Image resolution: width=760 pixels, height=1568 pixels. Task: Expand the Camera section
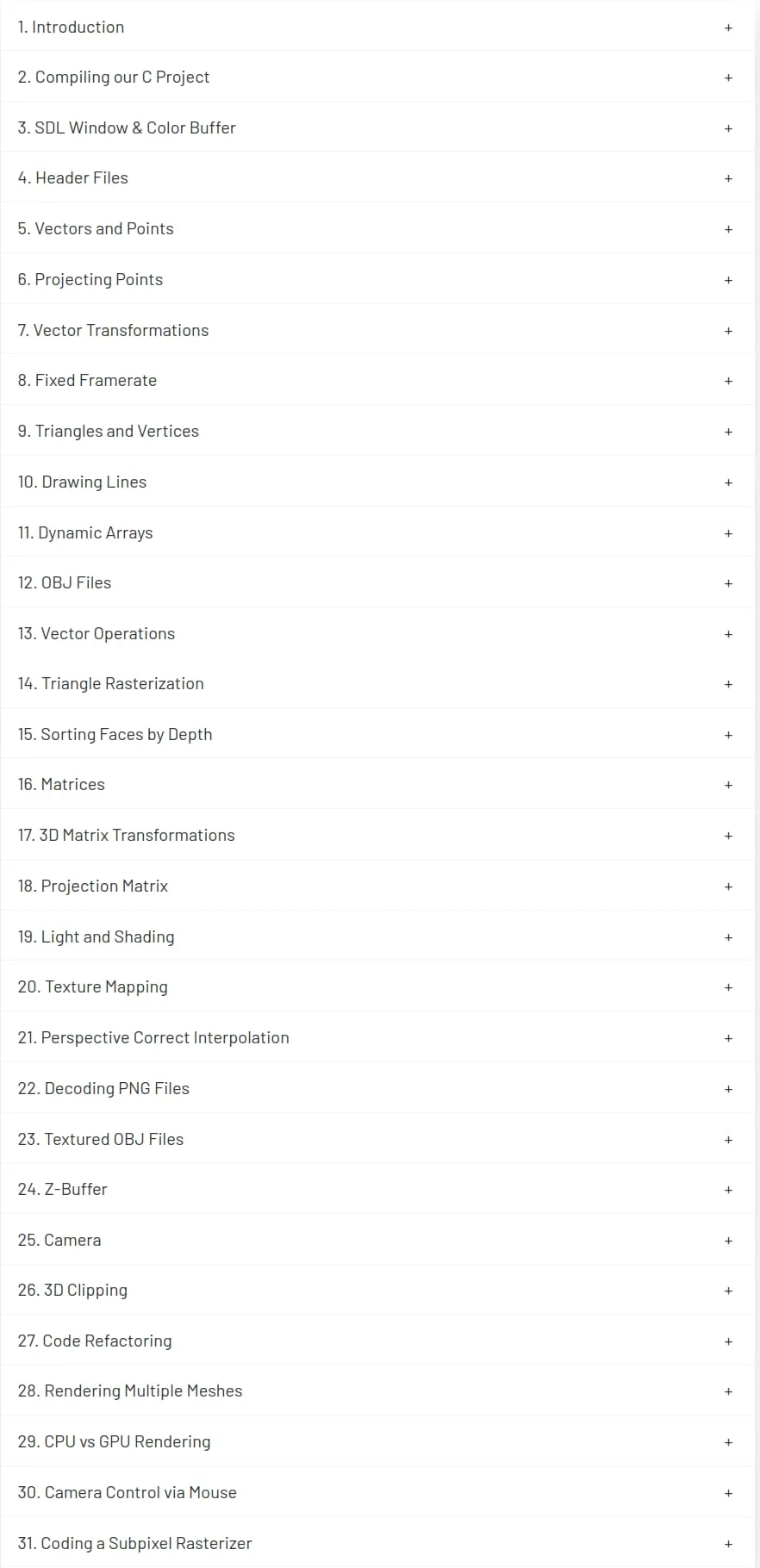(x=377, y=1240)
